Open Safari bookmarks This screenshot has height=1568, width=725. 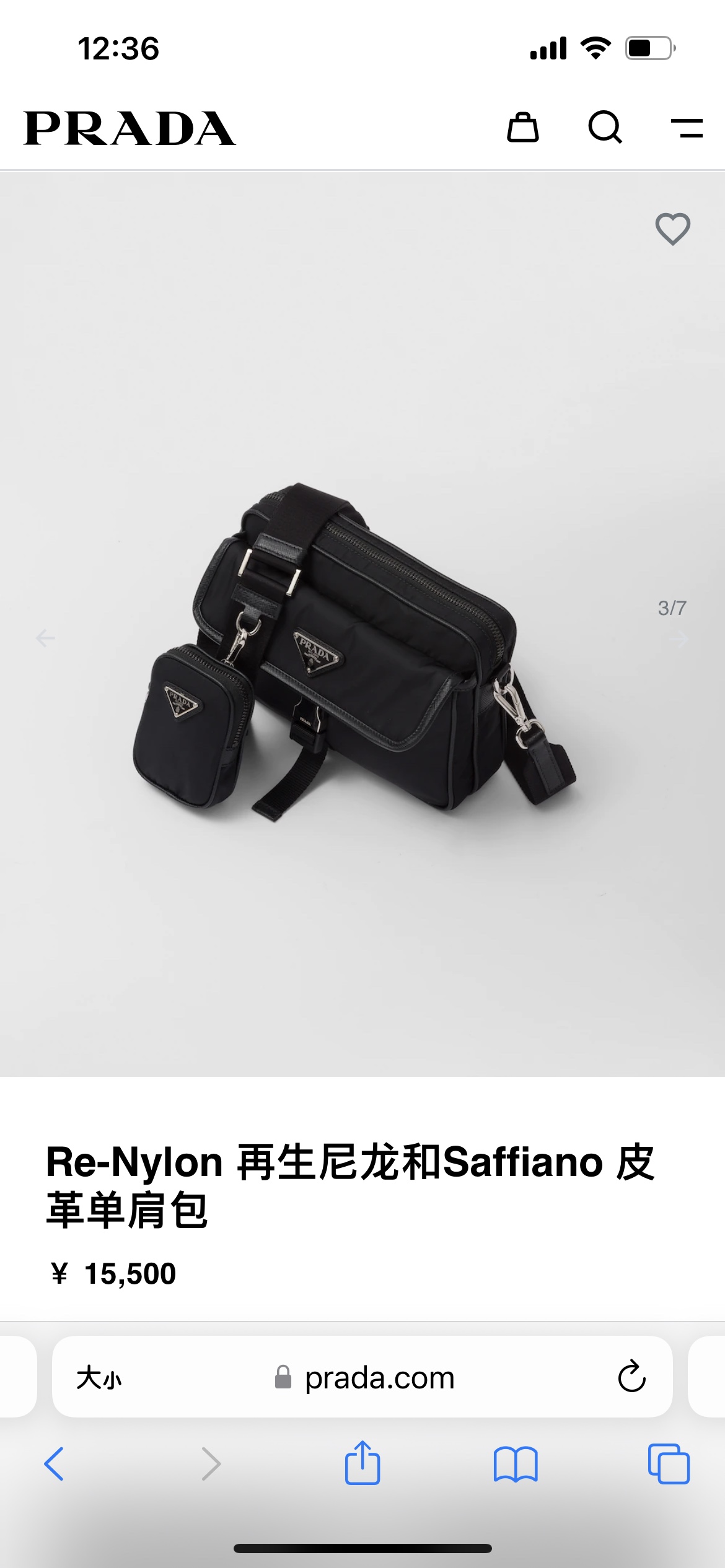516,1464
